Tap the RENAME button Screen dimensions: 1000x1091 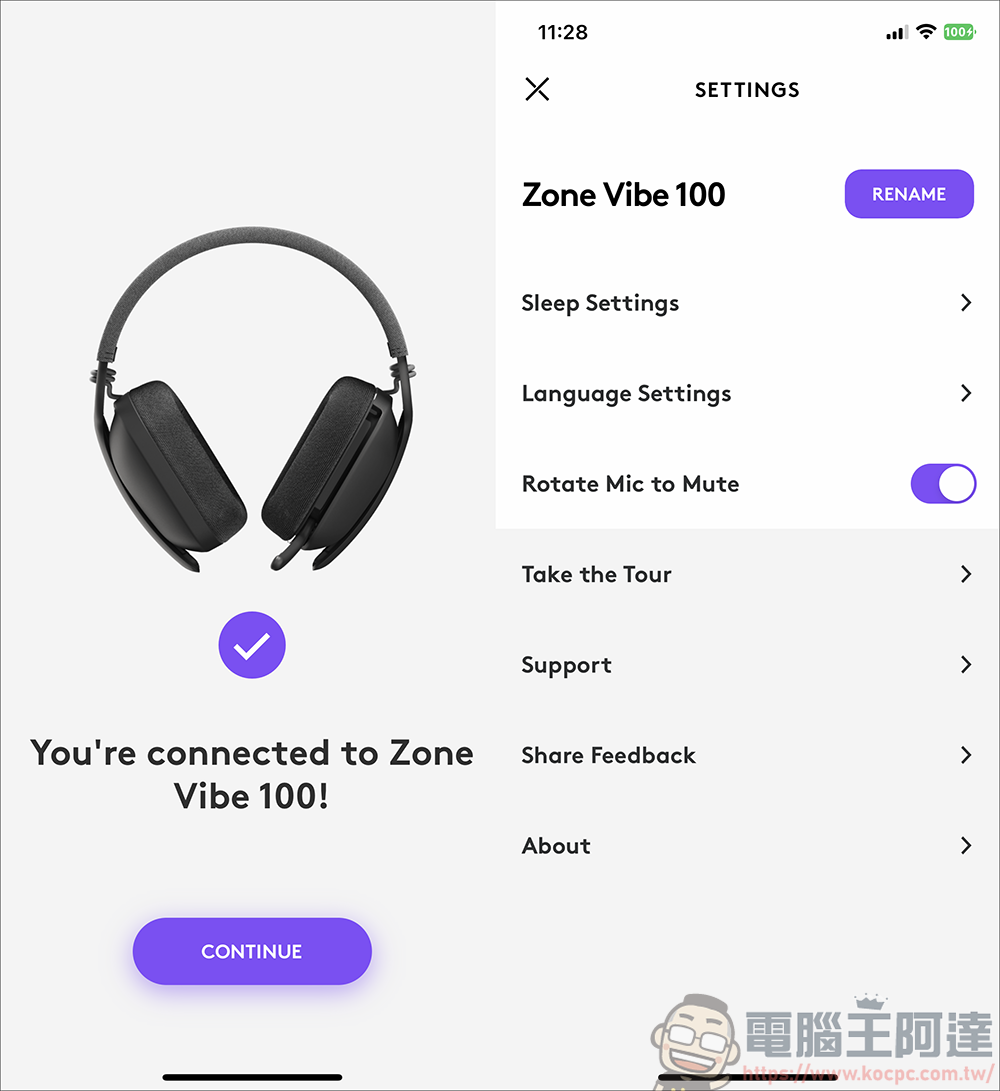coord(908,194)
